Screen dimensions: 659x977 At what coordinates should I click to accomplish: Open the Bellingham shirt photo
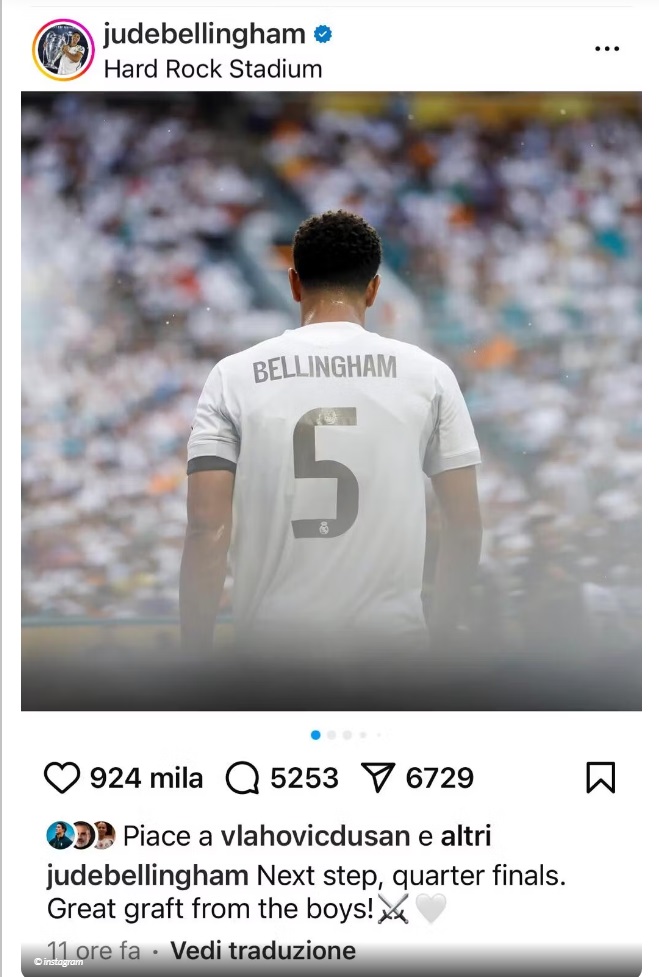(x=331, y=400)
